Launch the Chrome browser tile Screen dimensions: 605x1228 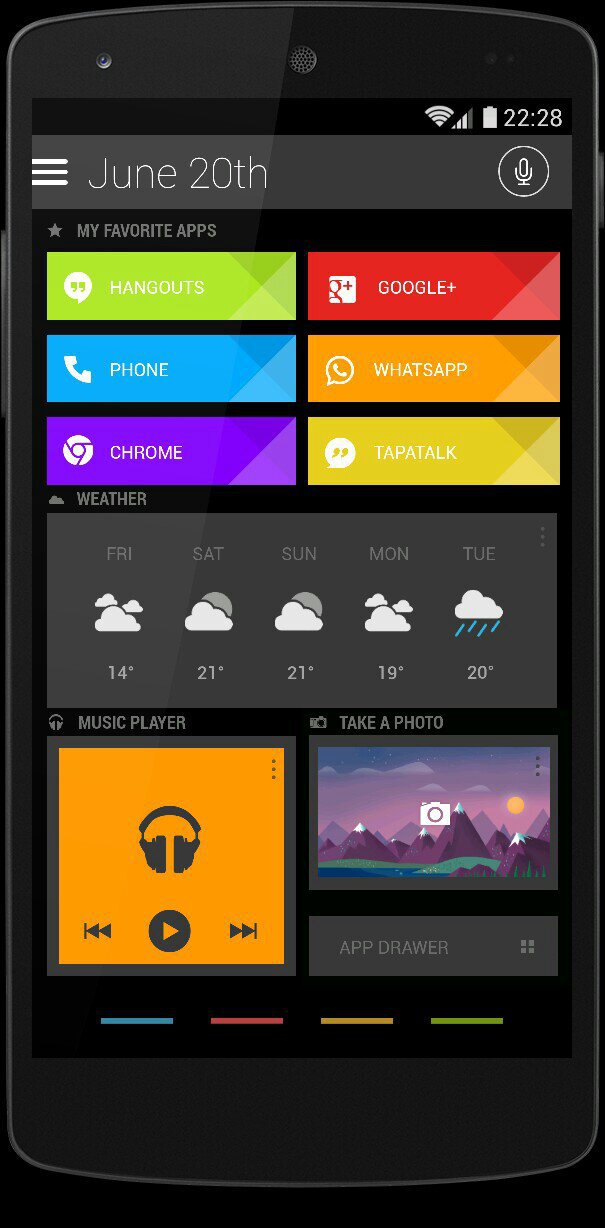pyautogui.click(x=171, y=452)
